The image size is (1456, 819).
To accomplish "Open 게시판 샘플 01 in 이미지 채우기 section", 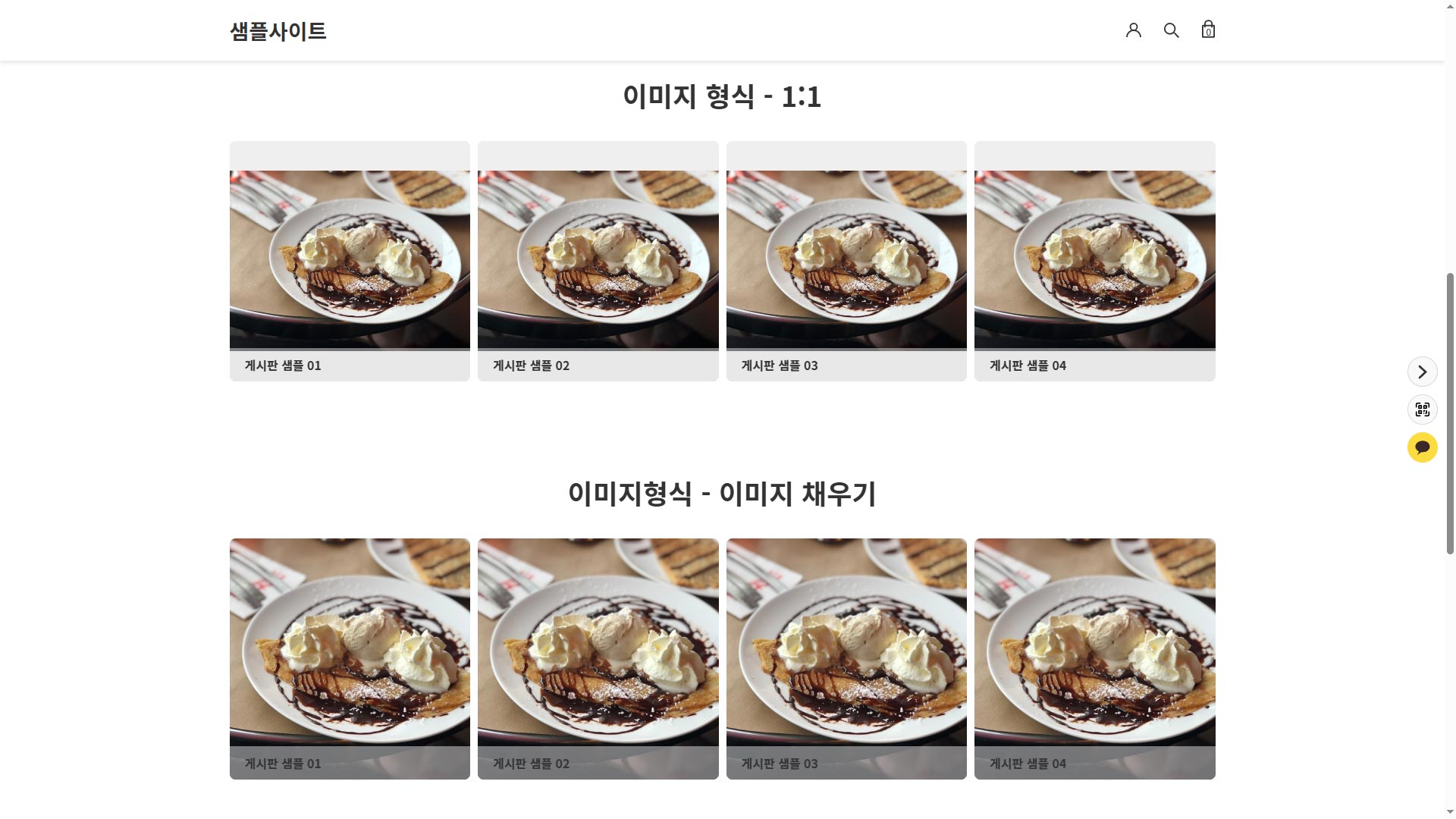I will pos(350,658).
